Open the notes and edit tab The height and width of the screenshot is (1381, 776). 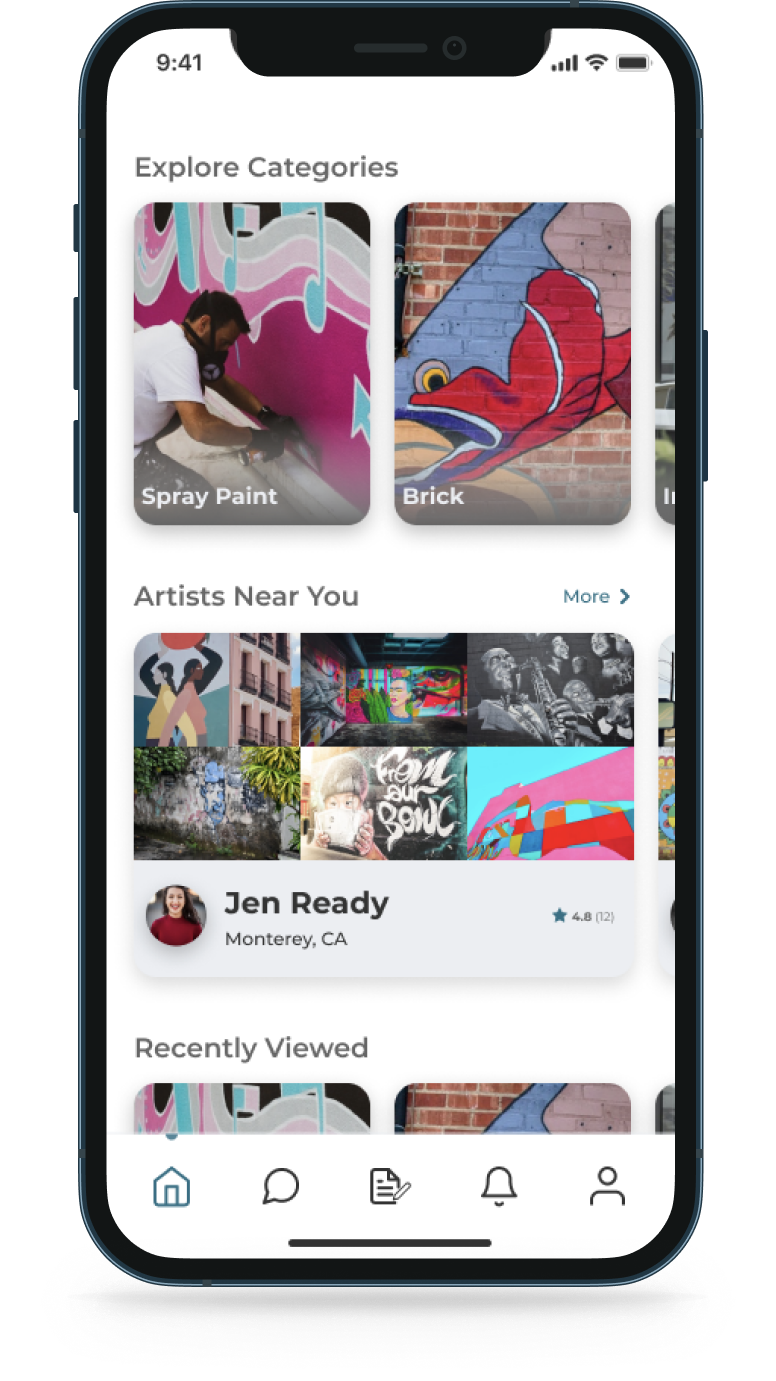(390, 1187)
